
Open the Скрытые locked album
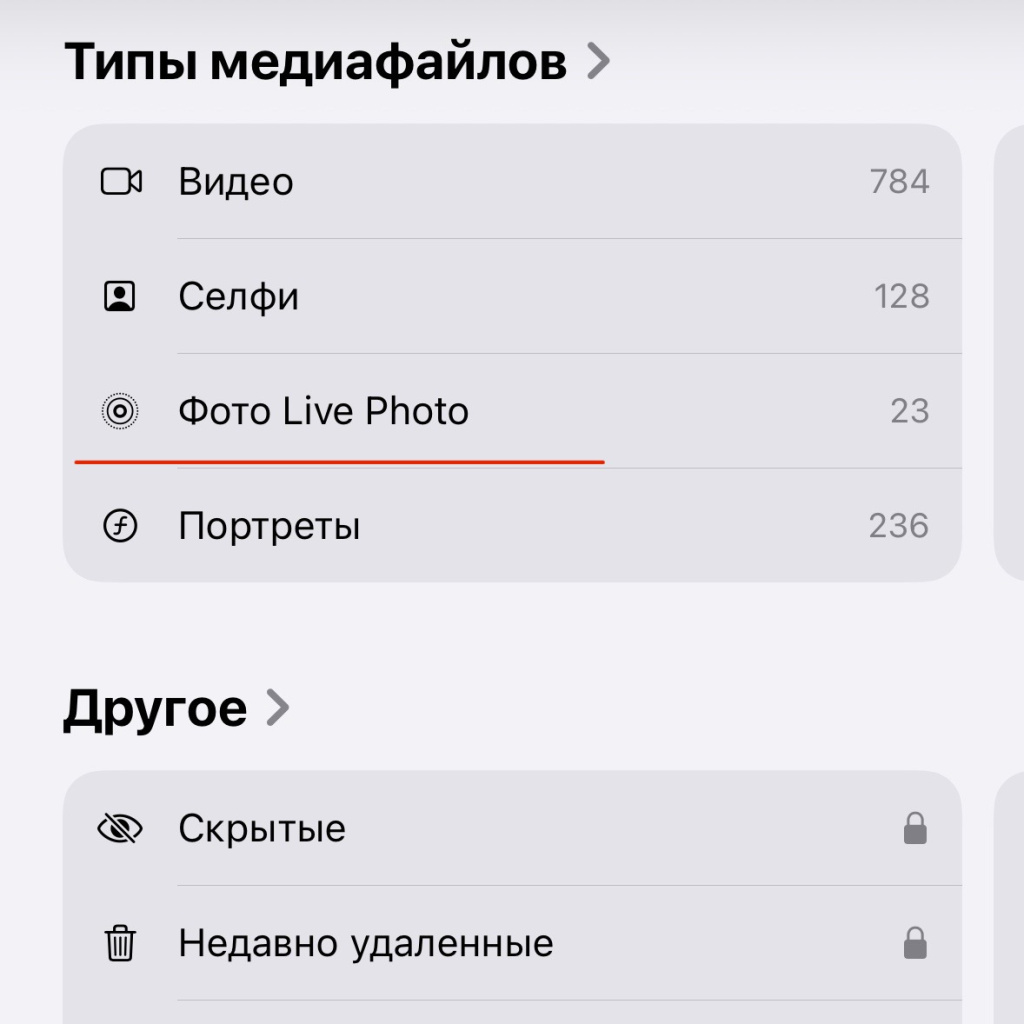click(x=262, y=828)
